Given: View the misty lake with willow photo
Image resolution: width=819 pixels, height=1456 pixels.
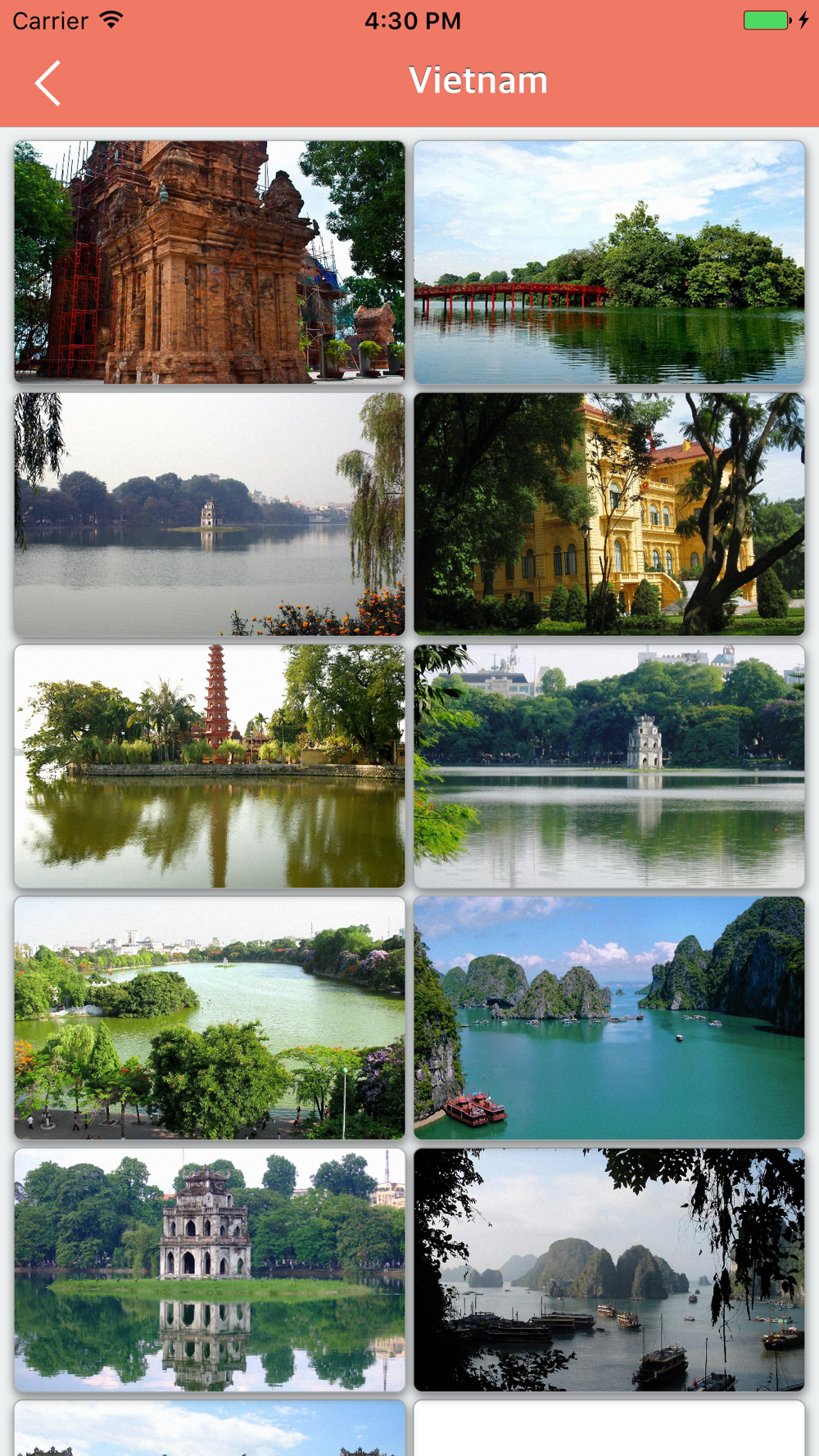Looking at the screenshot, I should [x=210, y=514].
